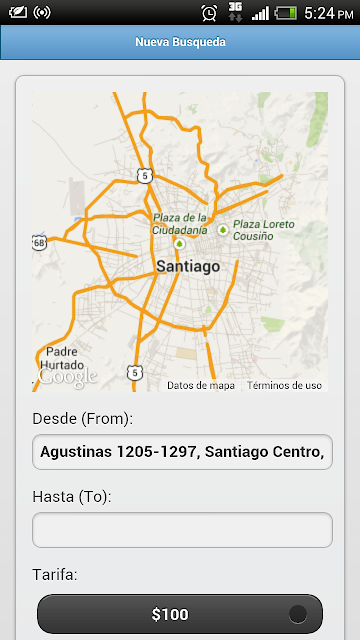Image resolution: width=360 pixels, height=640 pixels.
Task: Tap the Desde (From) address field
Action: 182,452
